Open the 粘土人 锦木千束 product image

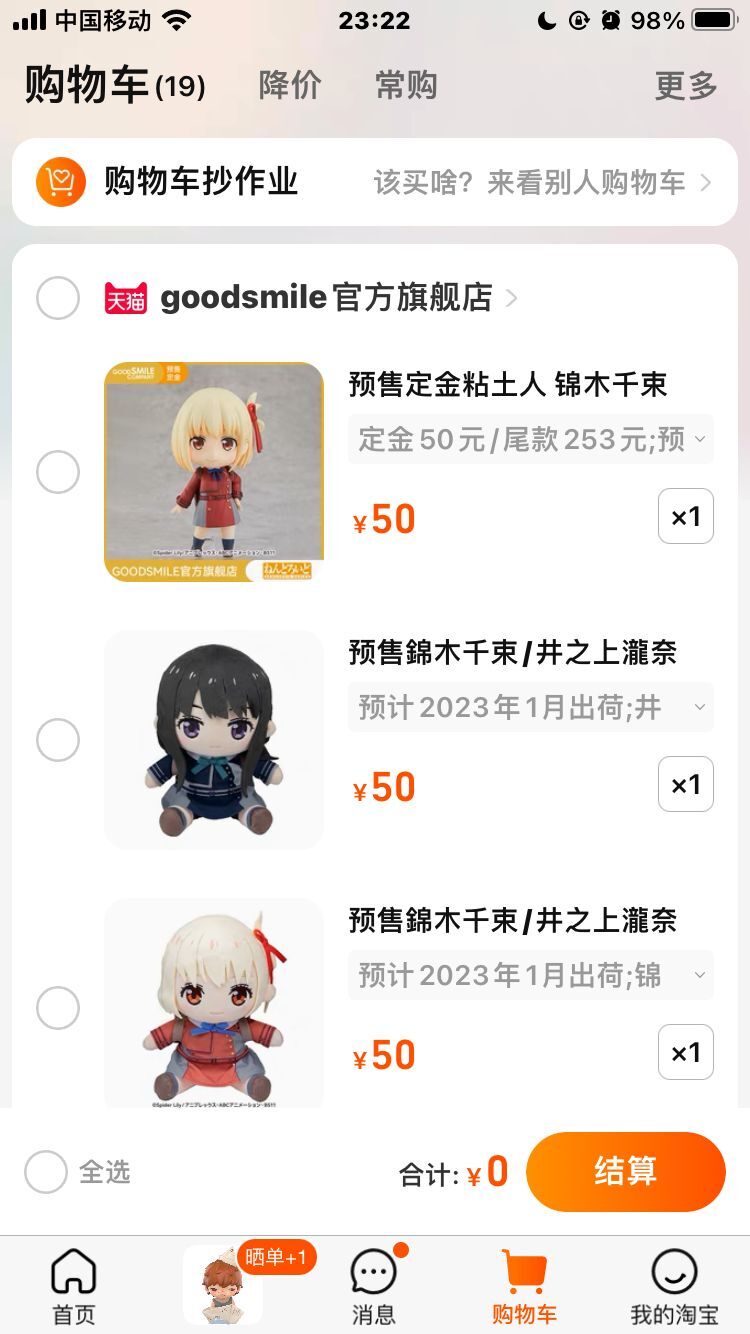coord(214,472)
